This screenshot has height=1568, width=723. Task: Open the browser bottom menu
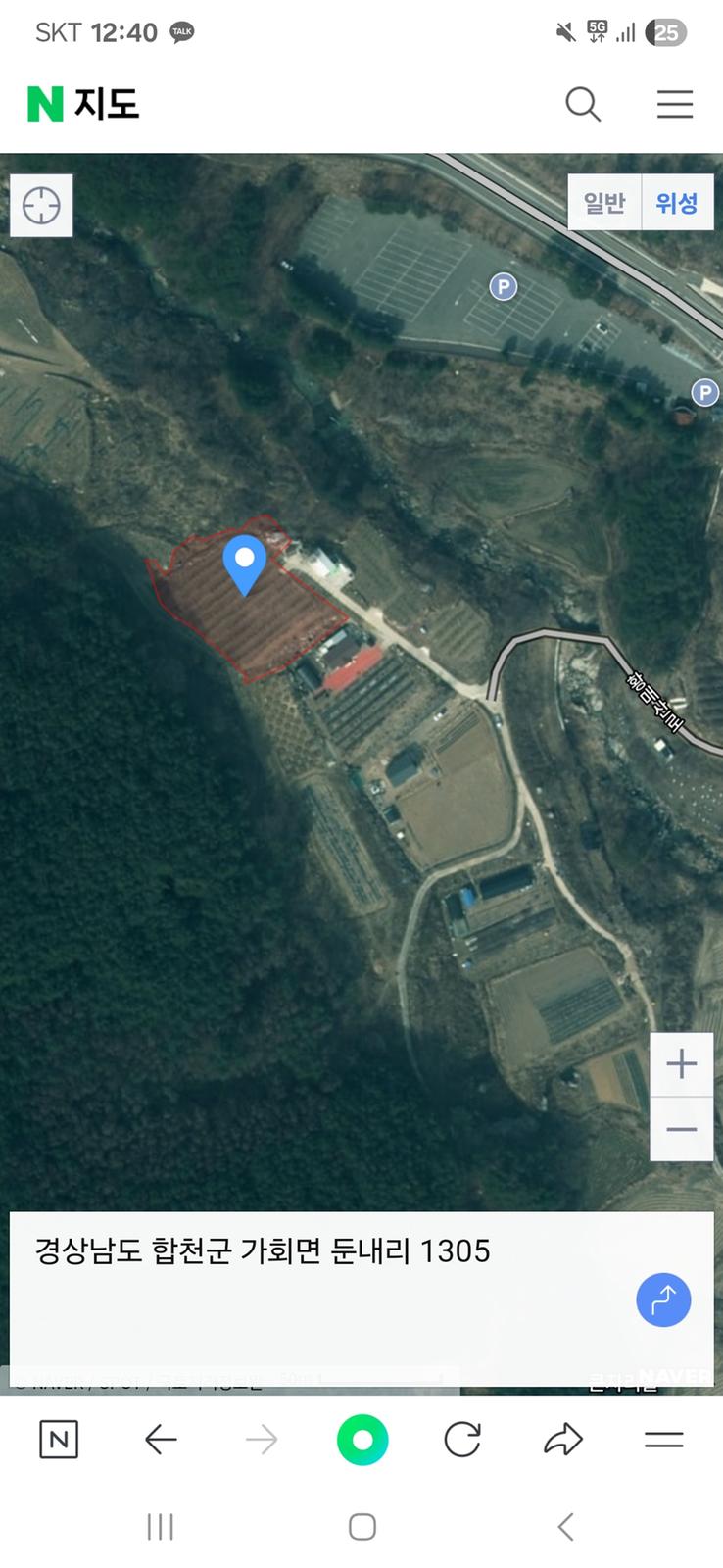click(663, 1440)
